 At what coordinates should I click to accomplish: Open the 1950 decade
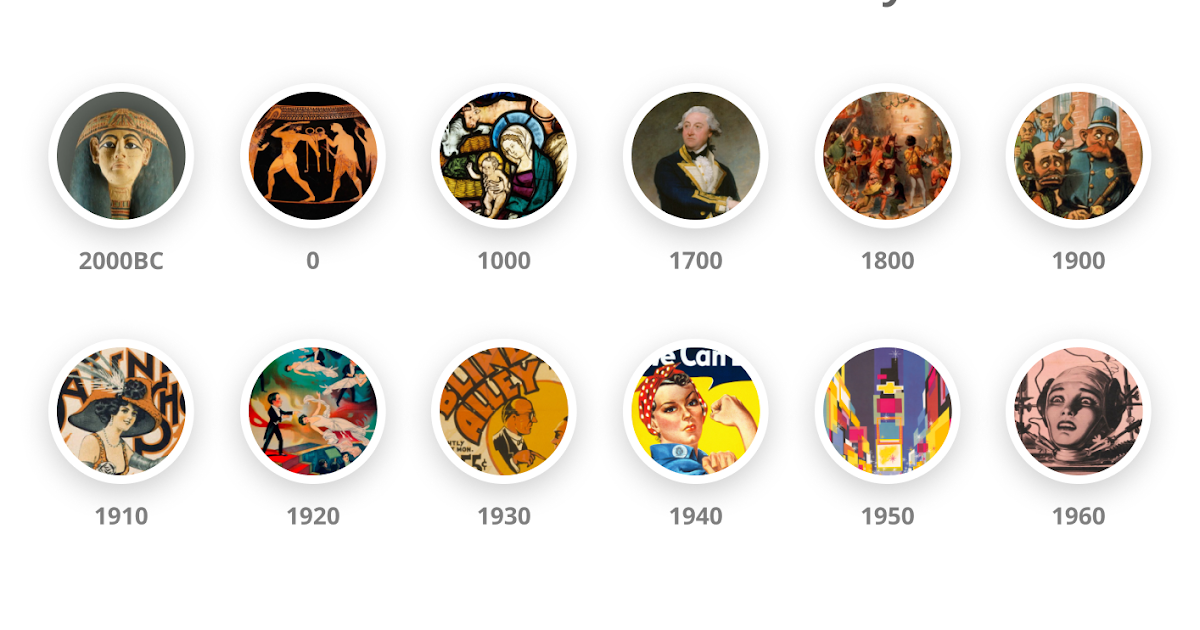pyautogui.click(x=887, y=411)
